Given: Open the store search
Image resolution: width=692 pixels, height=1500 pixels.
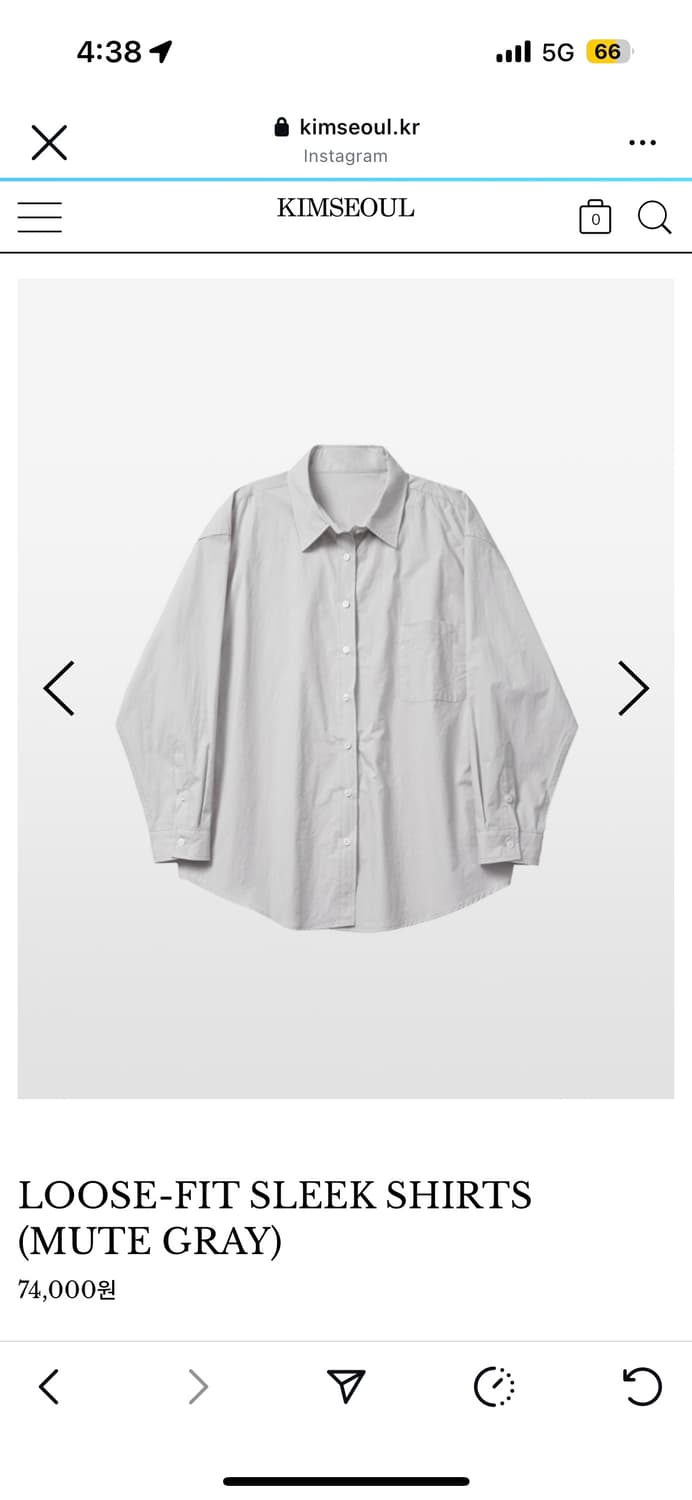Looking at the screenshot, I should point(654,217).
